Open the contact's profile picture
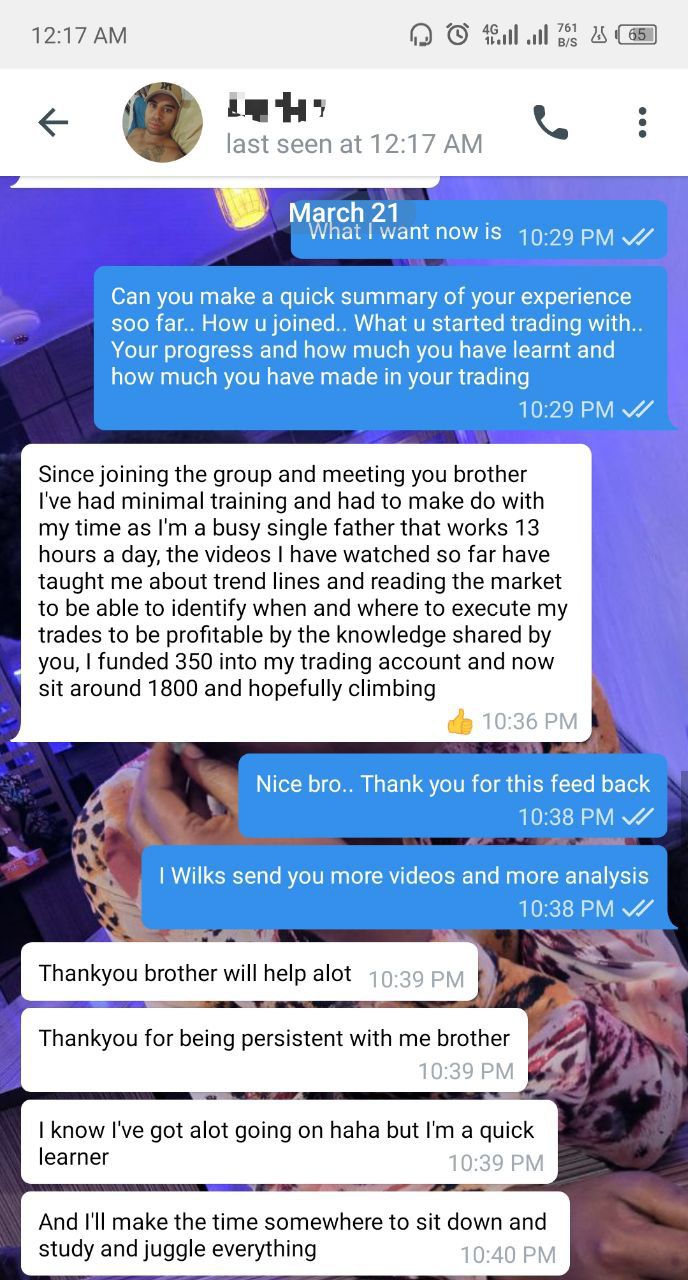This screenshot has width=688, height=1280. point(162,123)
